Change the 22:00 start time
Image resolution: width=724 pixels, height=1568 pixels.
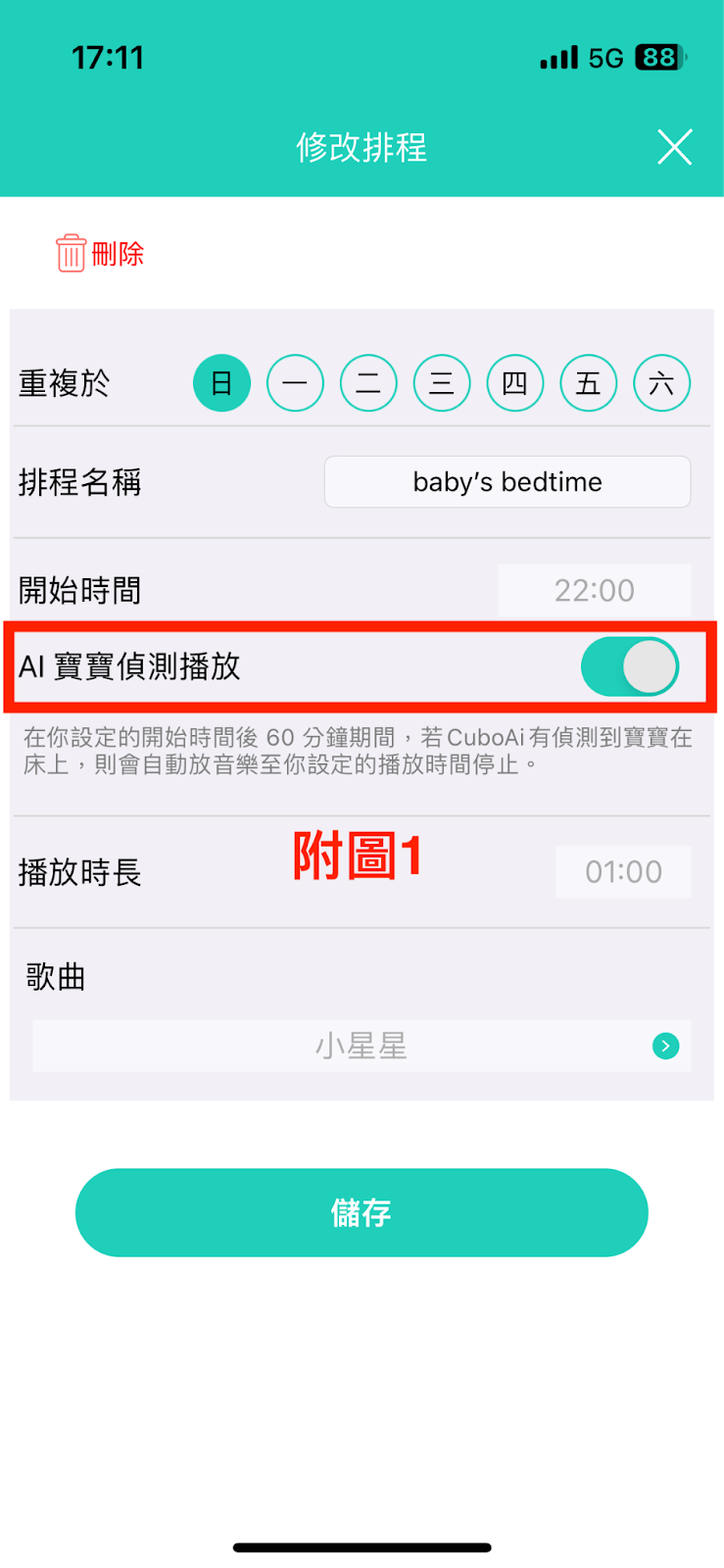(594, 591)
